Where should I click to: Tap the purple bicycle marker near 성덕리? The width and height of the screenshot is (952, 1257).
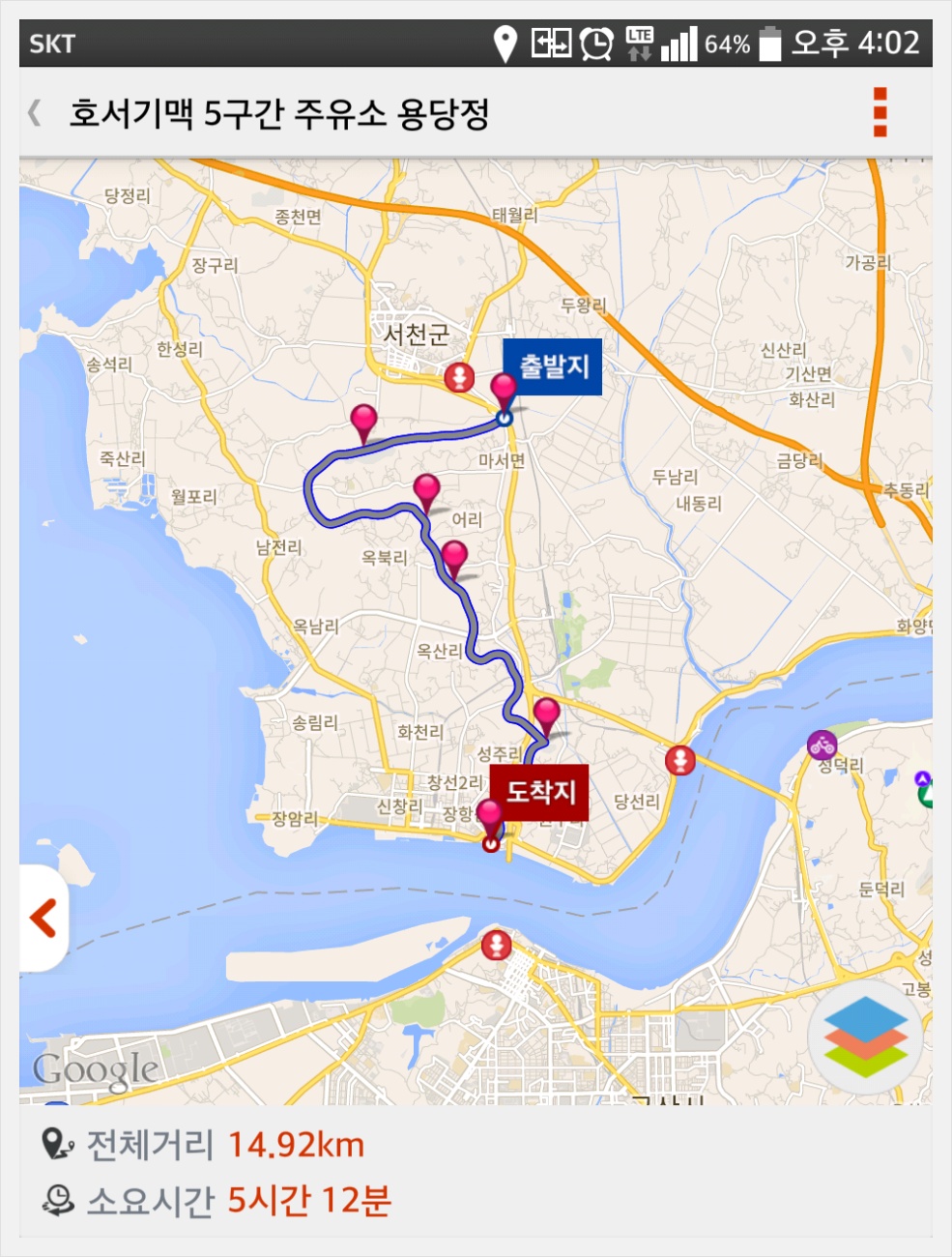[x=822, y=745]
